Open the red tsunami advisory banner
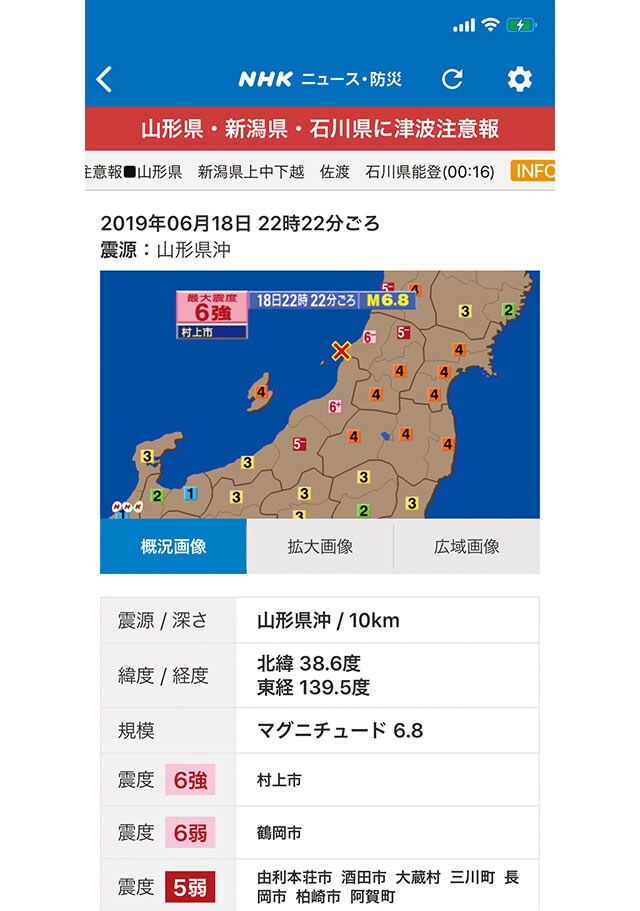Screen dimensions: 640x911 click(x=320, y=129)
